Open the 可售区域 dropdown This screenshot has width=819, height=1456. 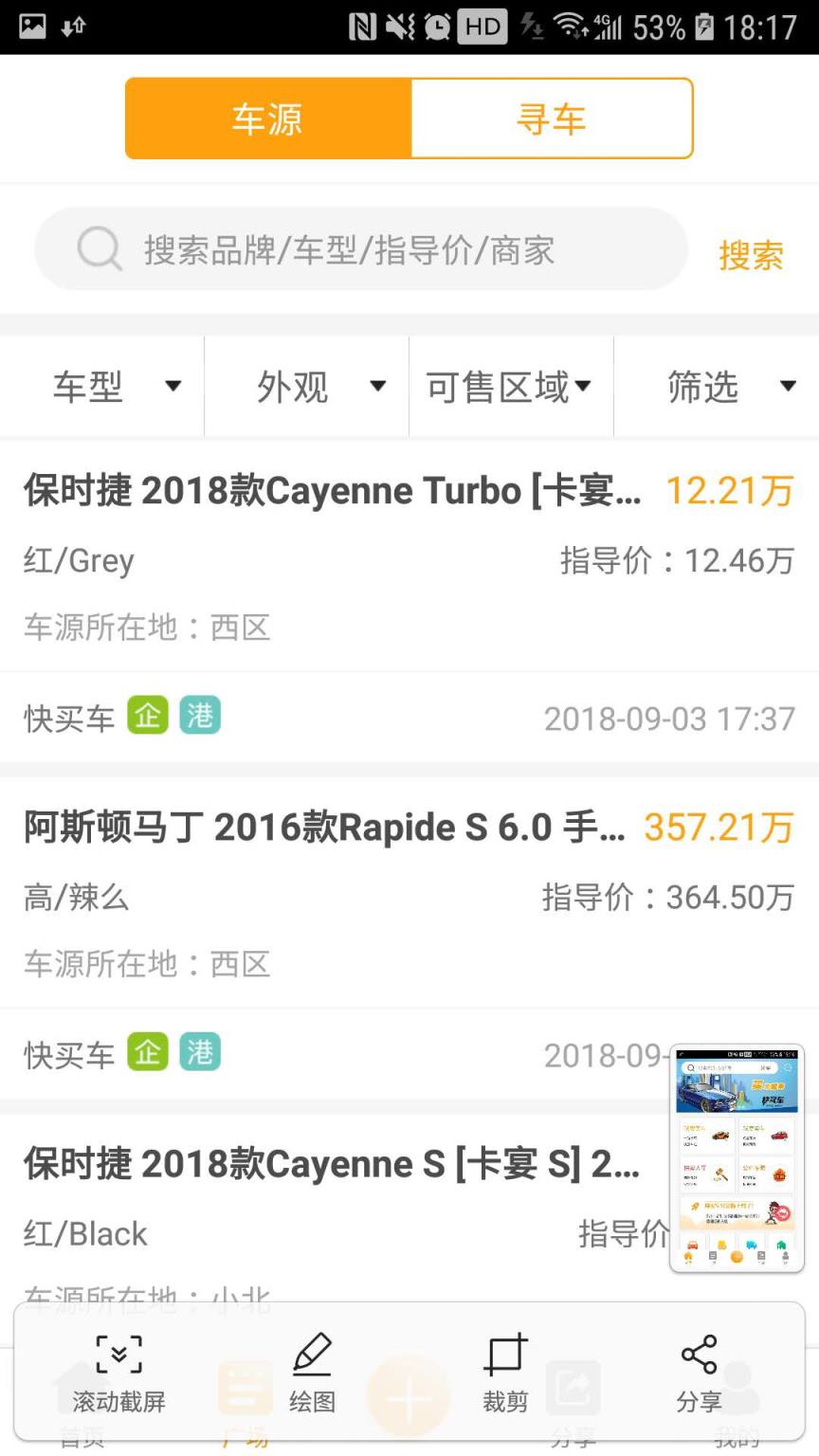[x=510, y=387]
